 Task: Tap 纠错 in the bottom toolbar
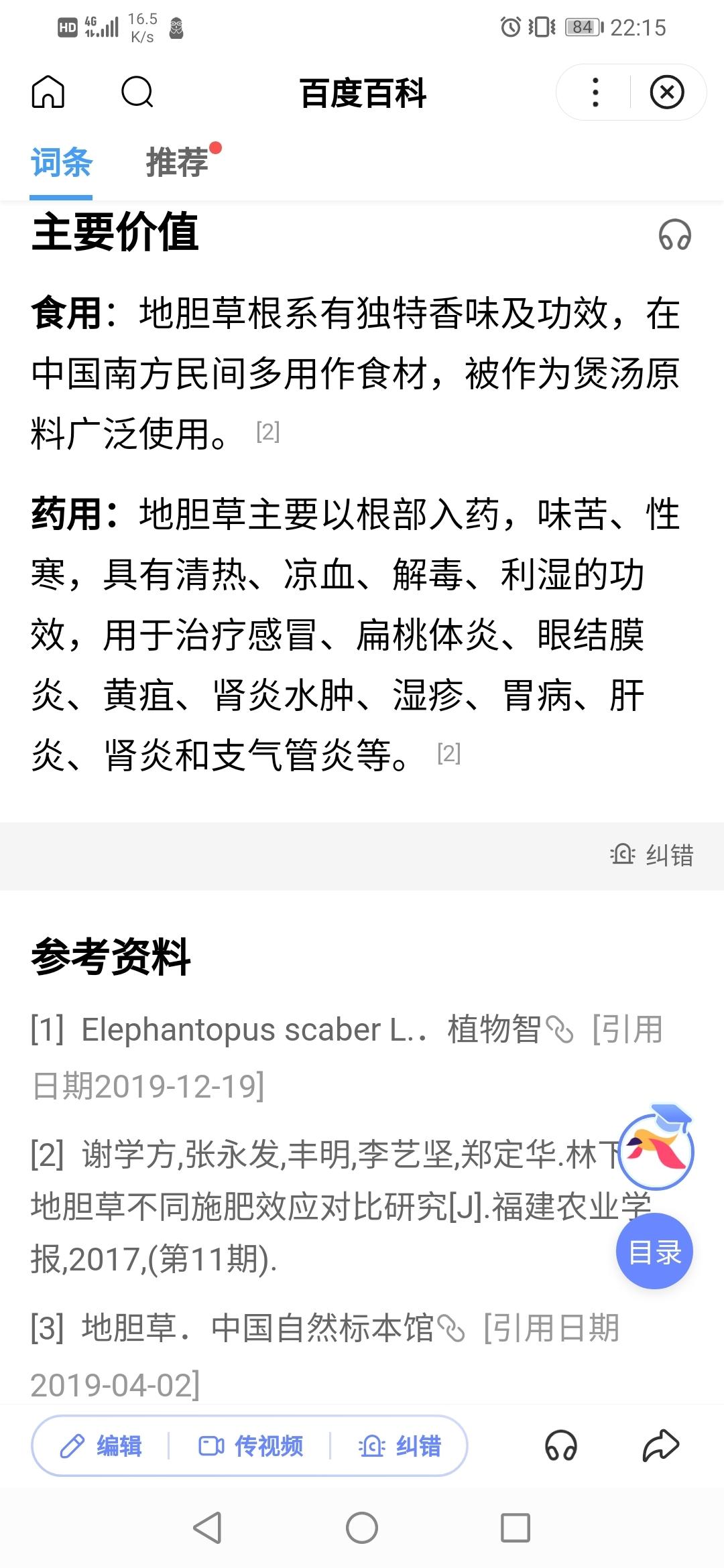(x=400, y=1447)
